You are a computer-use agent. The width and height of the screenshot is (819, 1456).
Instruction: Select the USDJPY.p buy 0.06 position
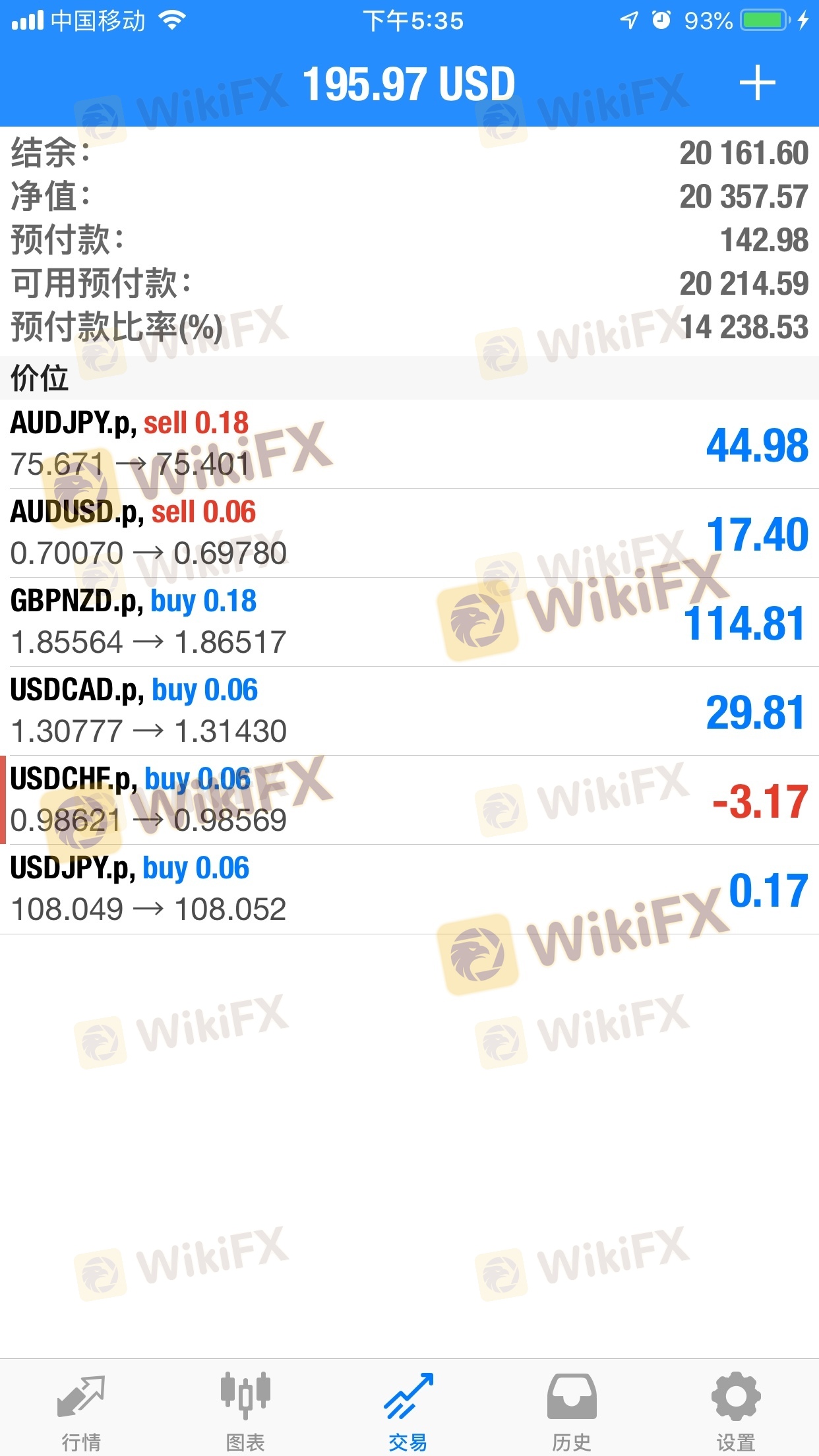[x=409, y=889]
